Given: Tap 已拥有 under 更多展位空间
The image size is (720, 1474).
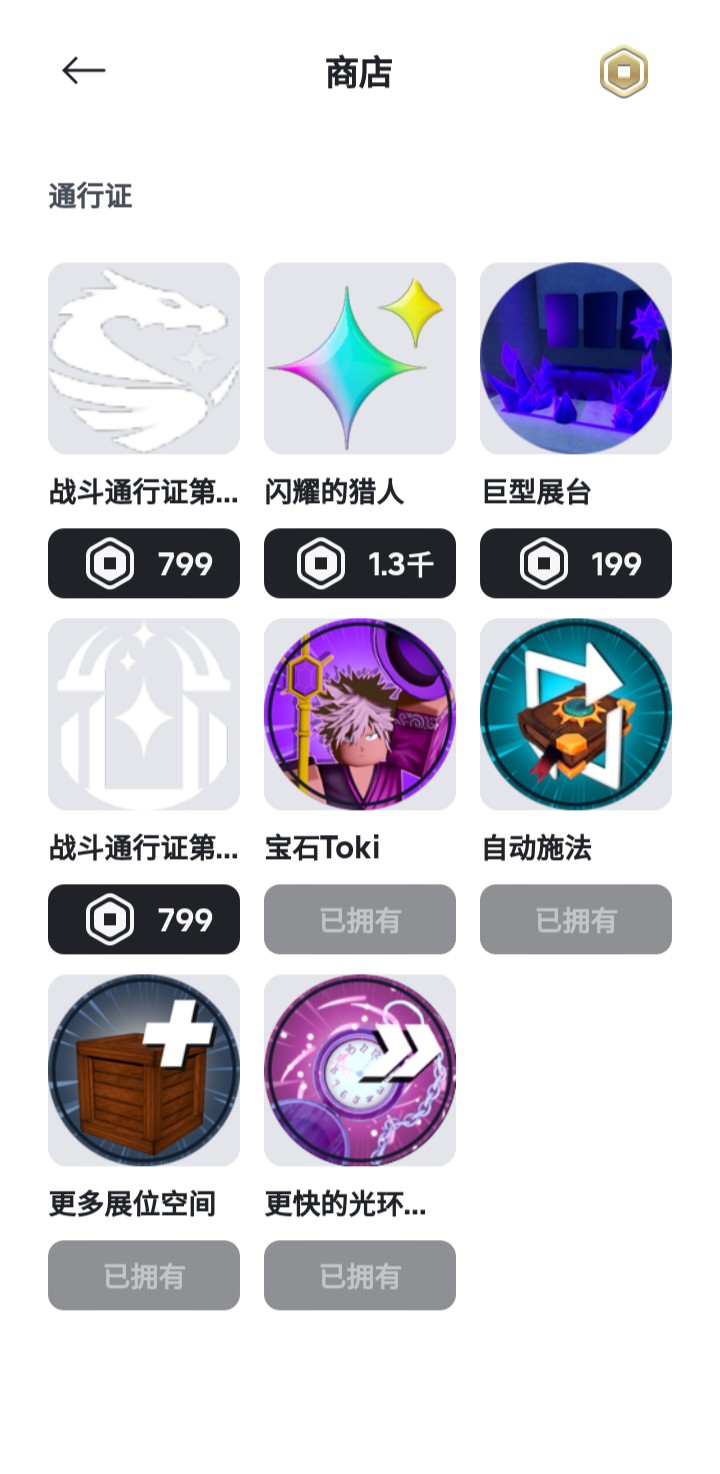Looking at the screenshot, I should tap(144, 1275).
